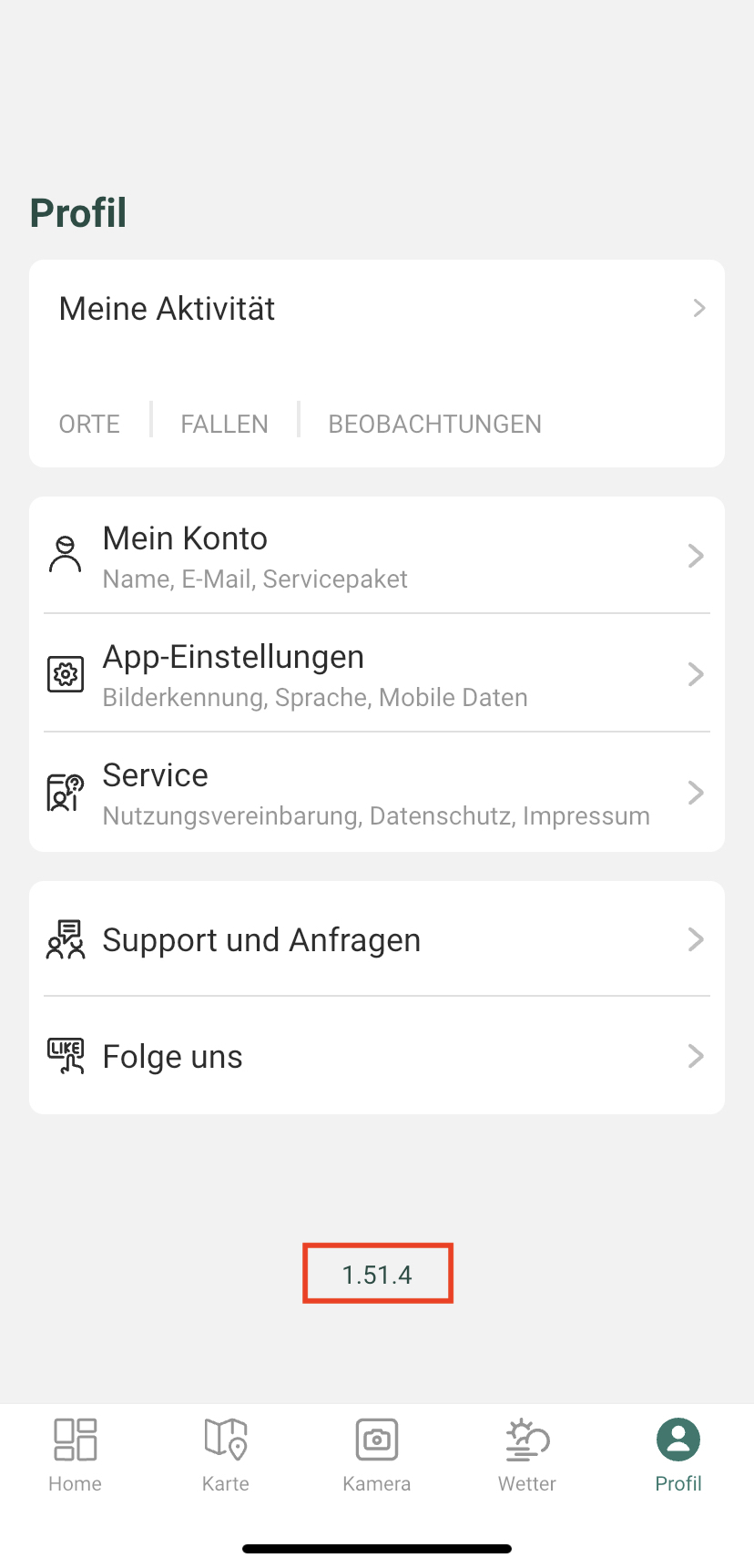This screenshot has width=754, height=1568.
Task: Switch to the Kamera tab
Action: point(377,1455)
